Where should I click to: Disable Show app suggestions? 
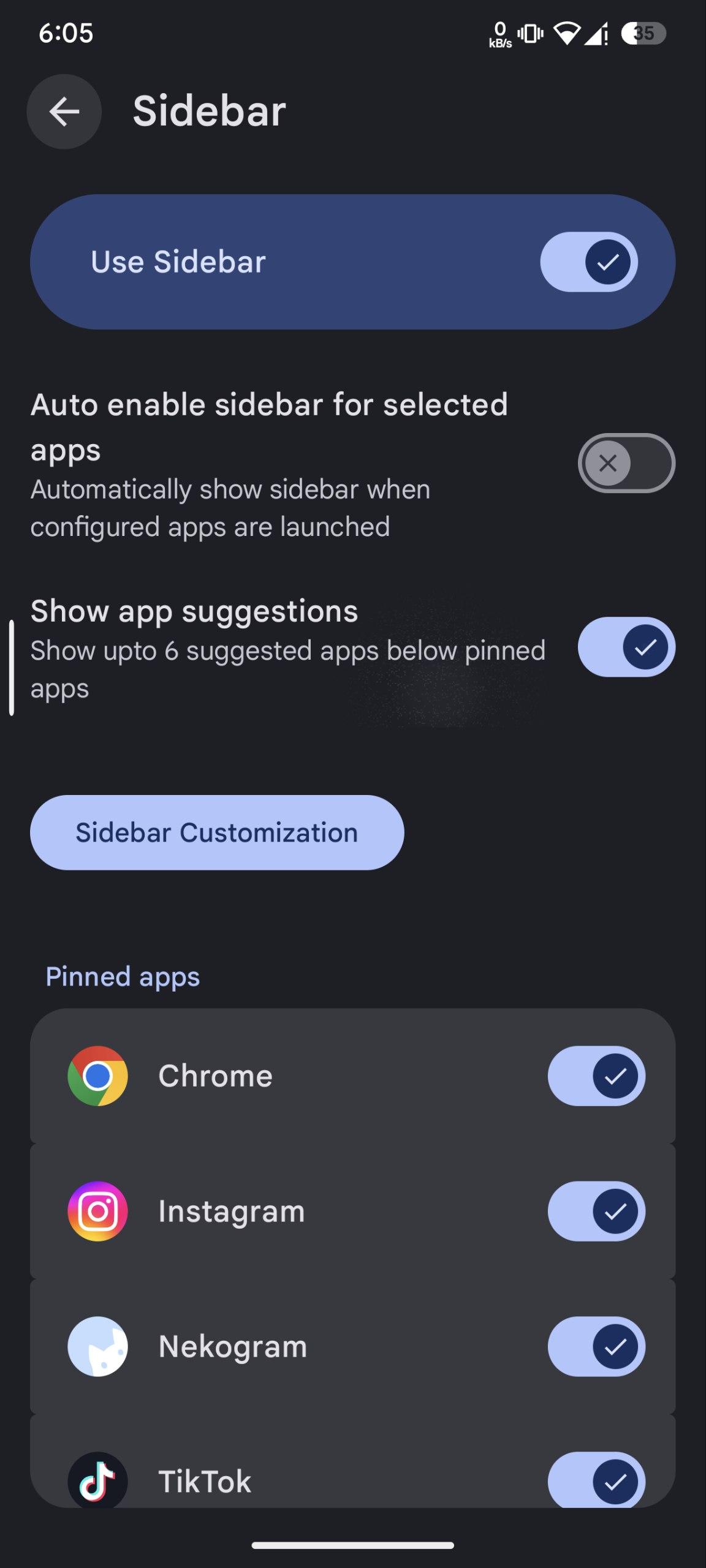click(x=626, y=647)
